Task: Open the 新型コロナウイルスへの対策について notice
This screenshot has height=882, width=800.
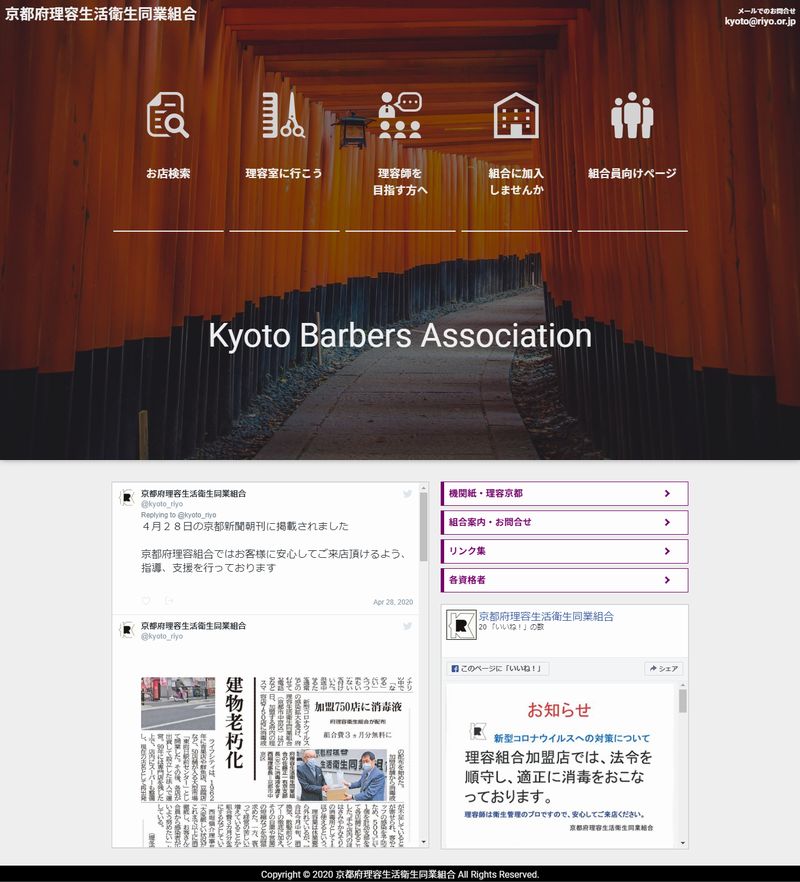Action: [571, 738]
